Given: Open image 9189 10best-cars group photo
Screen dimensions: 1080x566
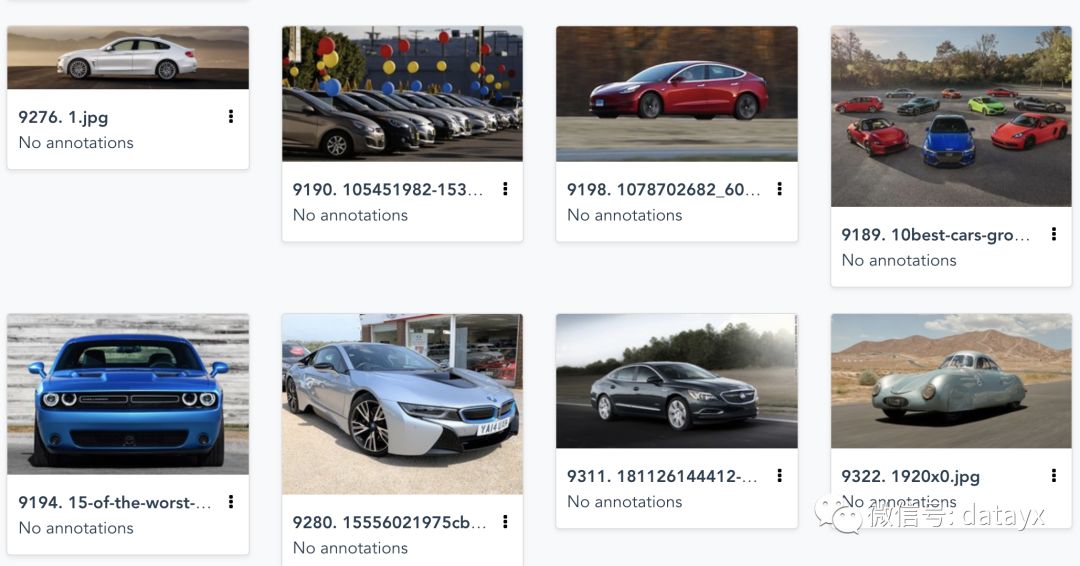Looking at the screenshot, I should coord(950,117).
